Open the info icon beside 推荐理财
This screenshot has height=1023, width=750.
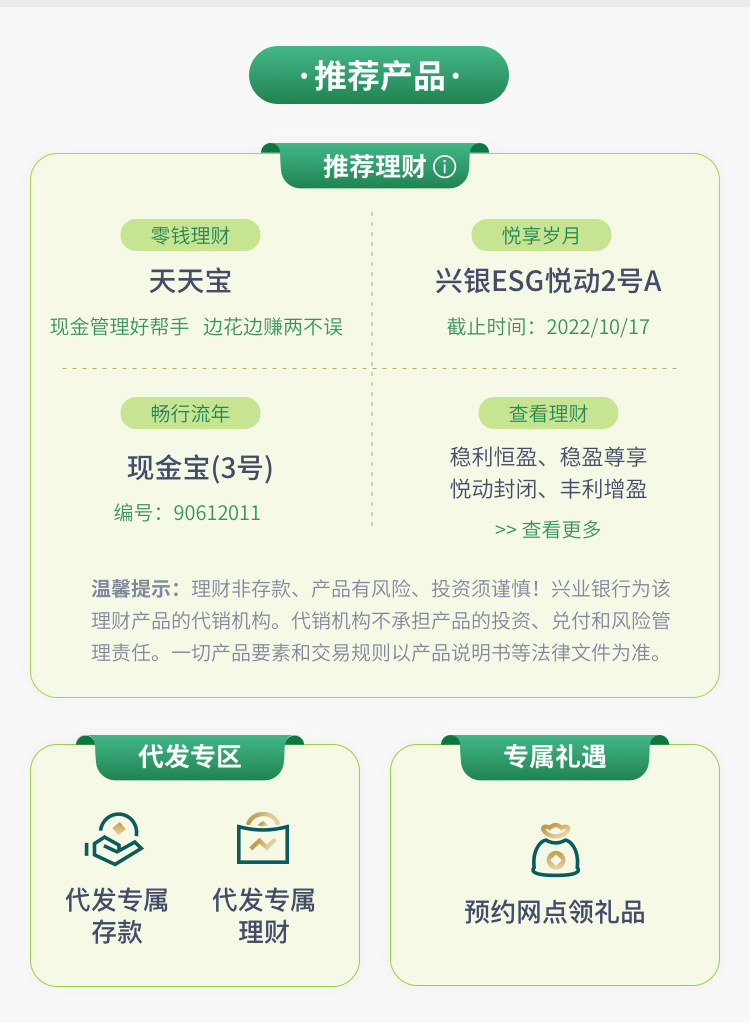[x=445, y=167]
